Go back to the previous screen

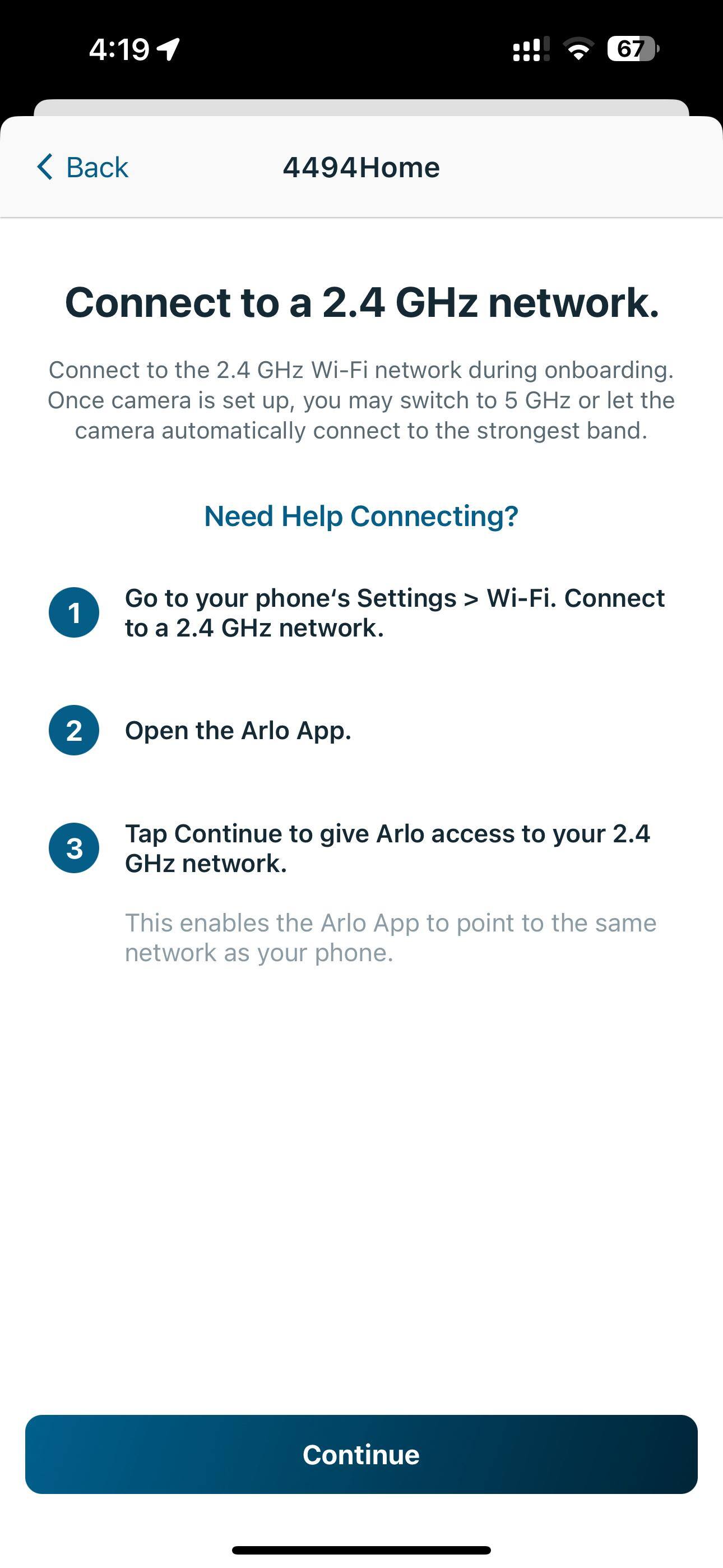(82, 167)
